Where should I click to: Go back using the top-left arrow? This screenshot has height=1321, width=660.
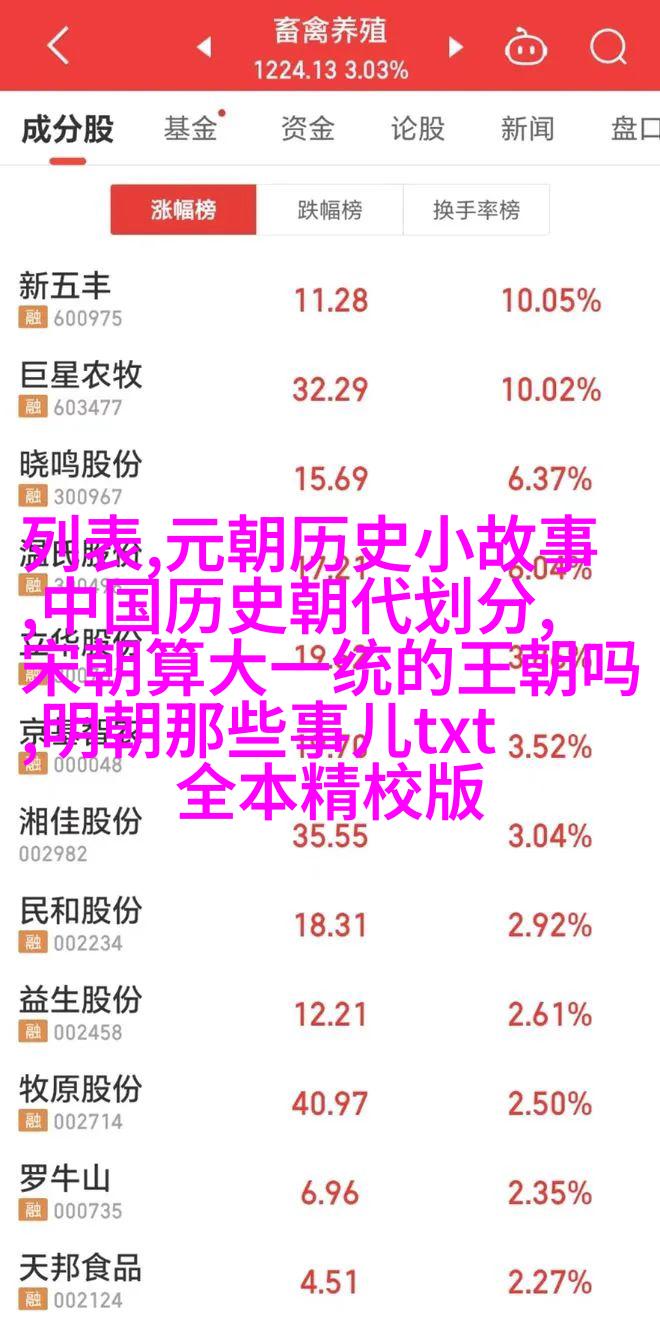[x=58, y=45]
